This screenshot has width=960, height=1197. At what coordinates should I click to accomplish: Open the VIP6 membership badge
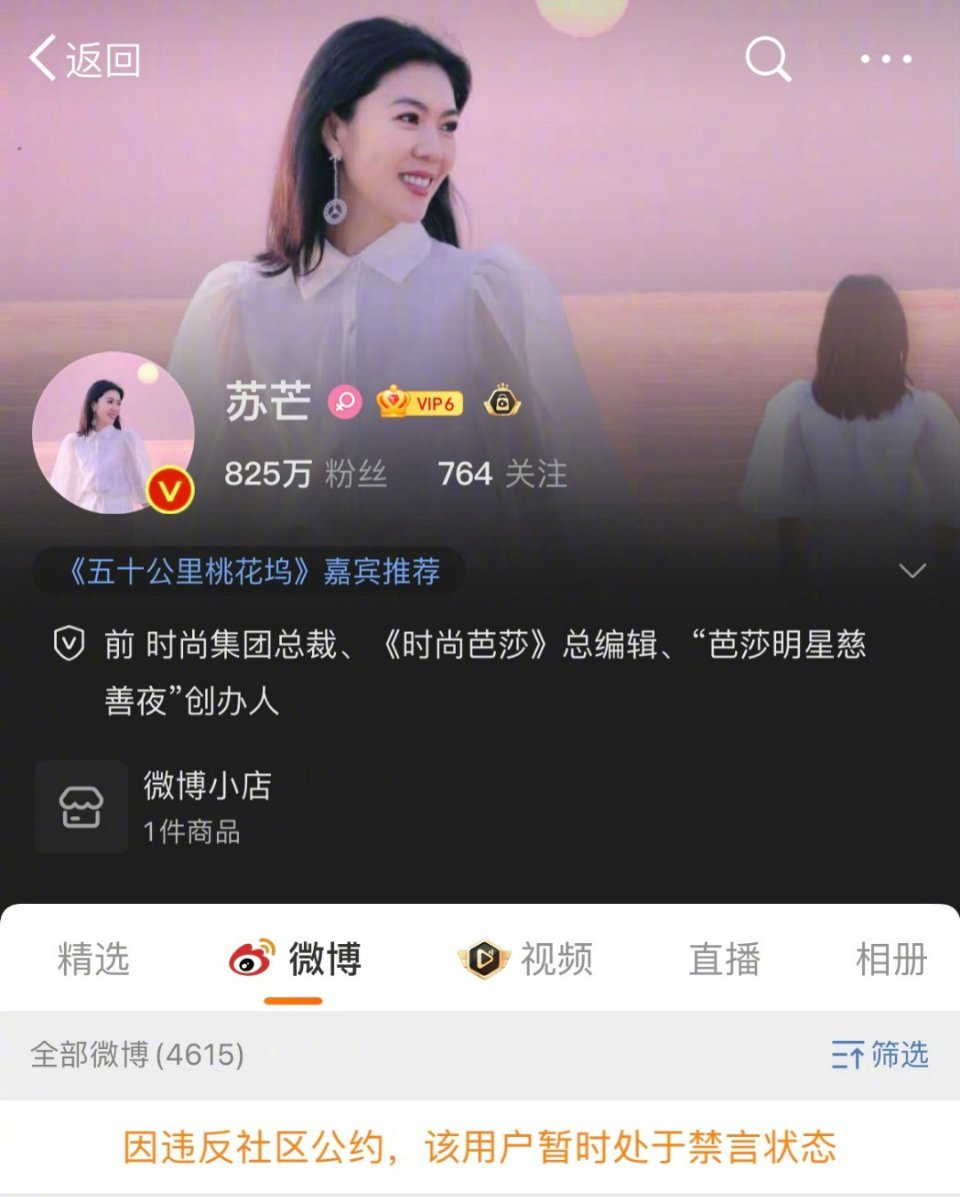(420, 402)
